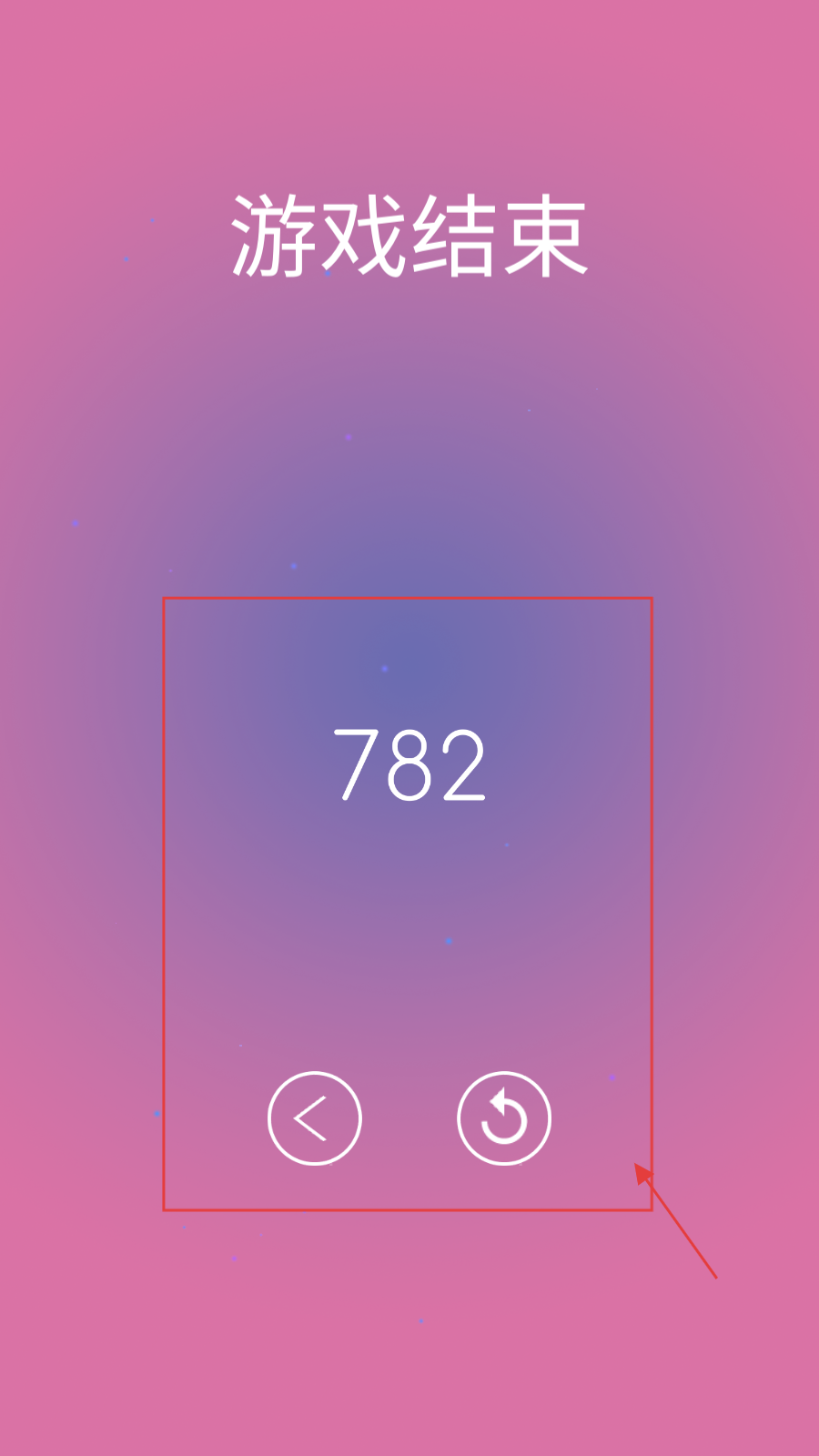Restart the game with the replay icon
Viewport: 819px width, 1456px height.
pyautogui.click(x=504, y=1118)
